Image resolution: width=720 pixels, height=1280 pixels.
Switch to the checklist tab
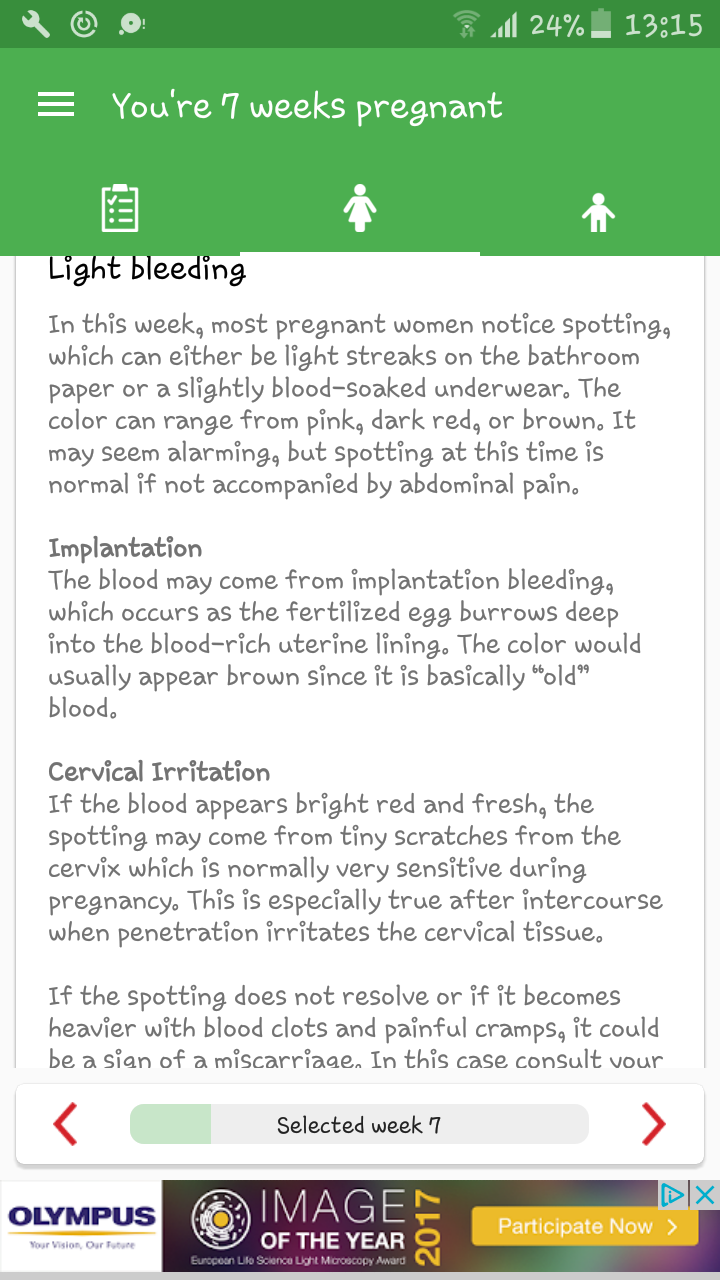coord(120,209)
